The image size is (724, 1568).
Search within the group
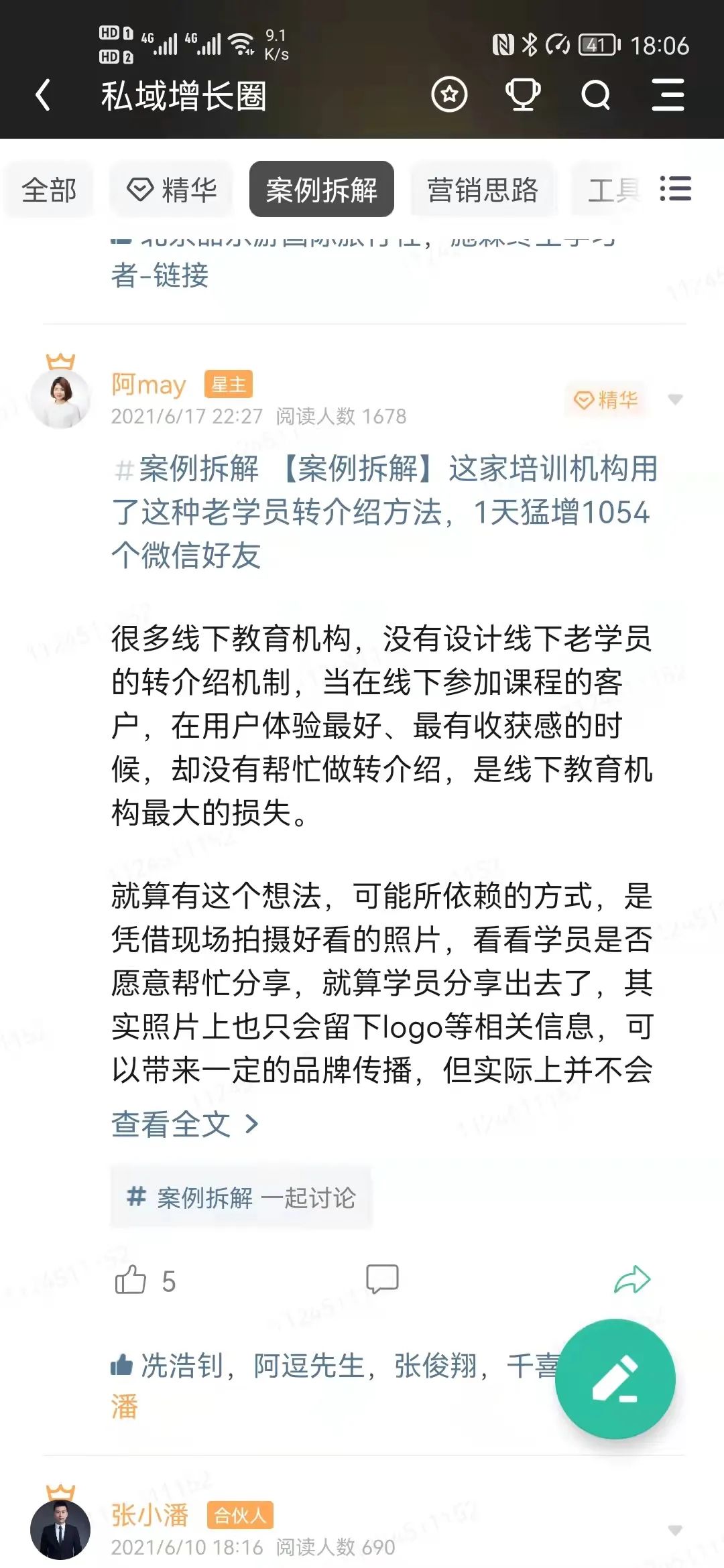pyautogui.click(x=595, y=94)
